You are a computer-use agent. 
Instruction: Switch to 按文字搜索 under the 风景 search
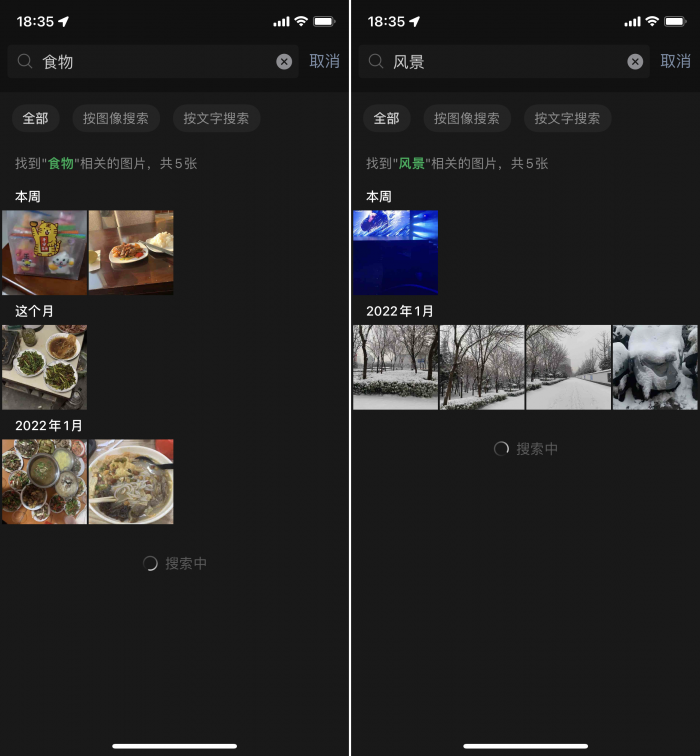click(567, 118)
